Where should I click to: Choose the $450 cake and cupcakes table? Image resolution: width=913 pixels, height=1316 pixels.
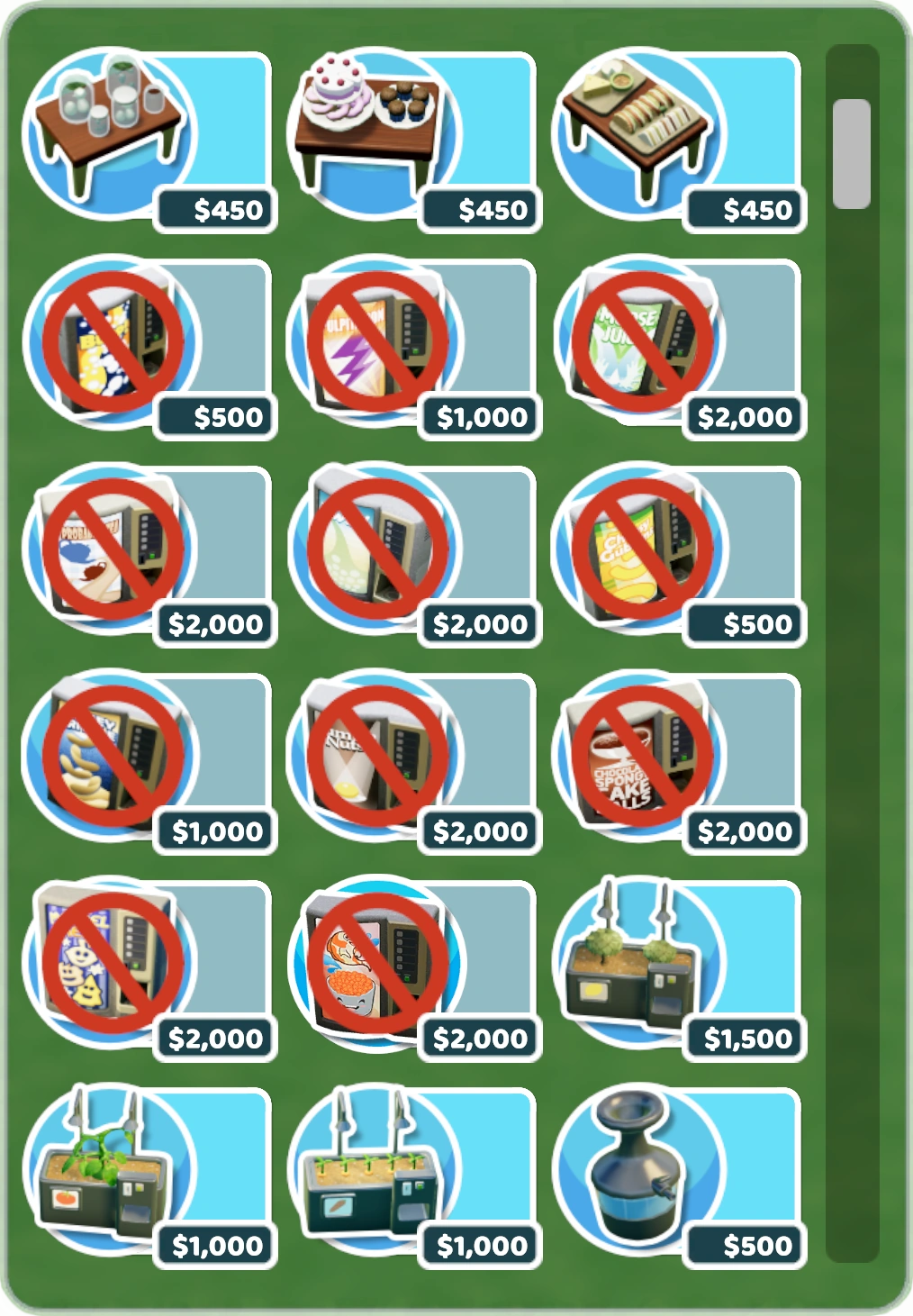(x=413, y=140)
